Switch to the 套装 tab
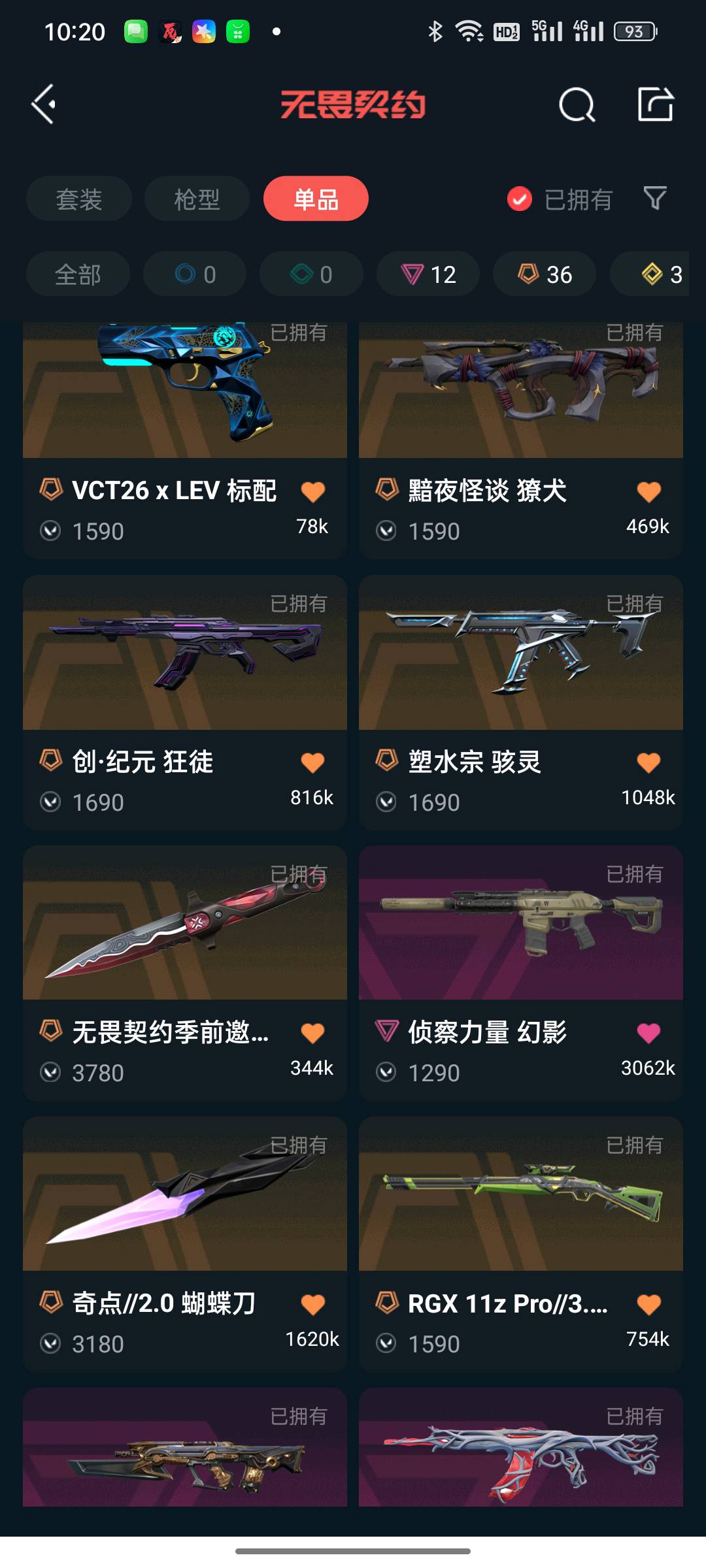706x1568 pixels. 79,199
